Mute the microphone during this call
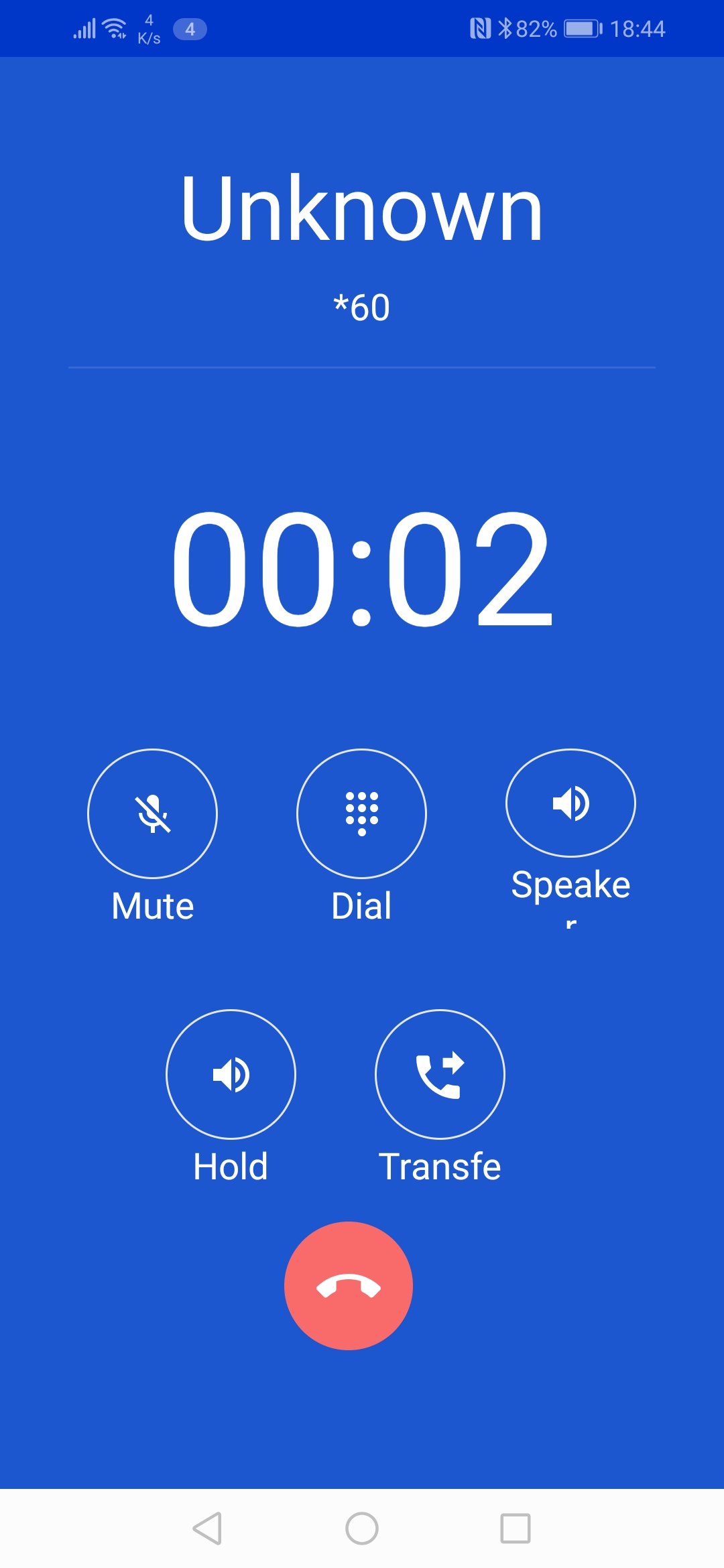The height and width of the screenshot is (1568, 724). click(x=153, y=813)
